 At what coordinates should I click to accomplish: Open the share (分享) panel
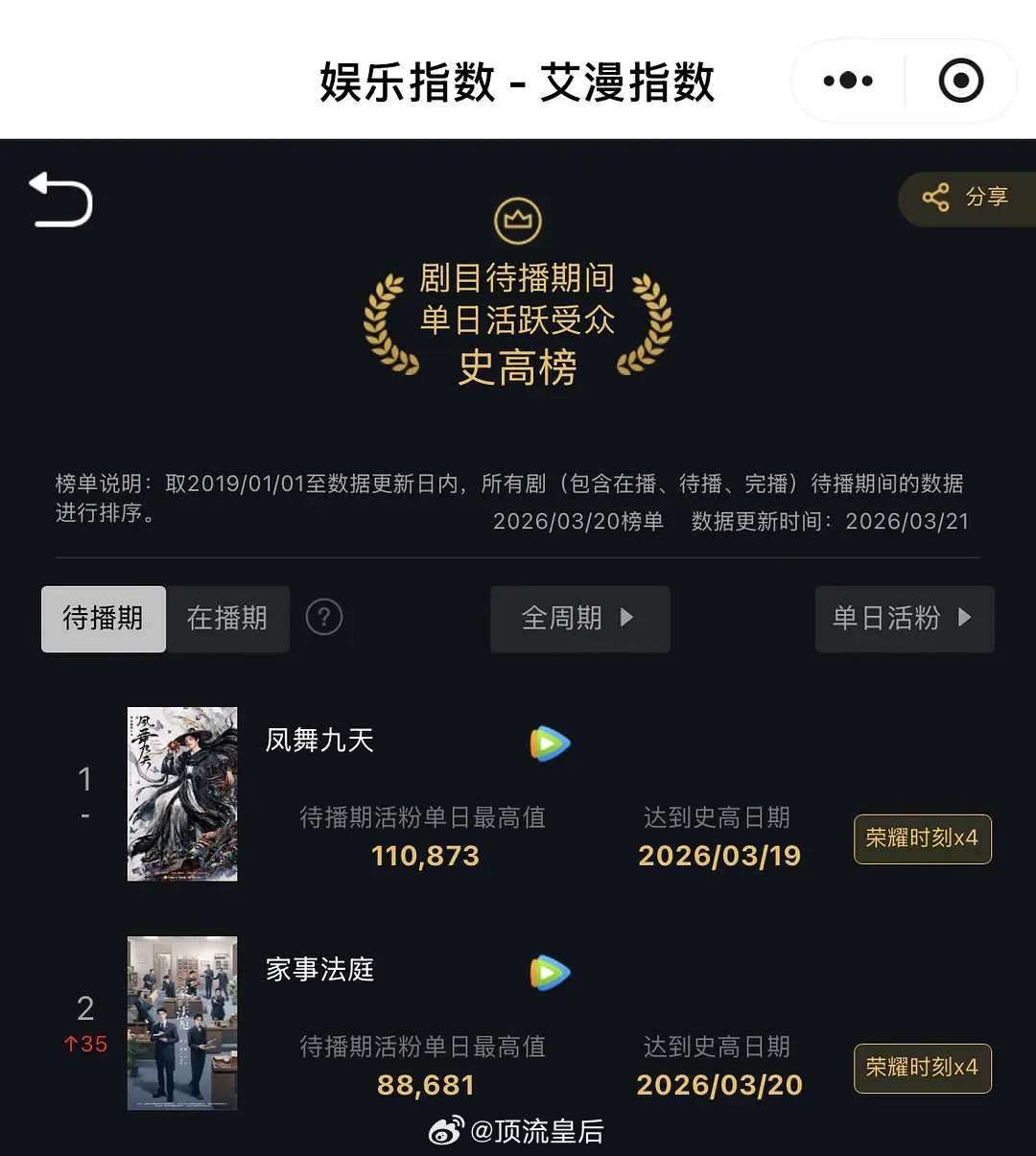[969, 199]
